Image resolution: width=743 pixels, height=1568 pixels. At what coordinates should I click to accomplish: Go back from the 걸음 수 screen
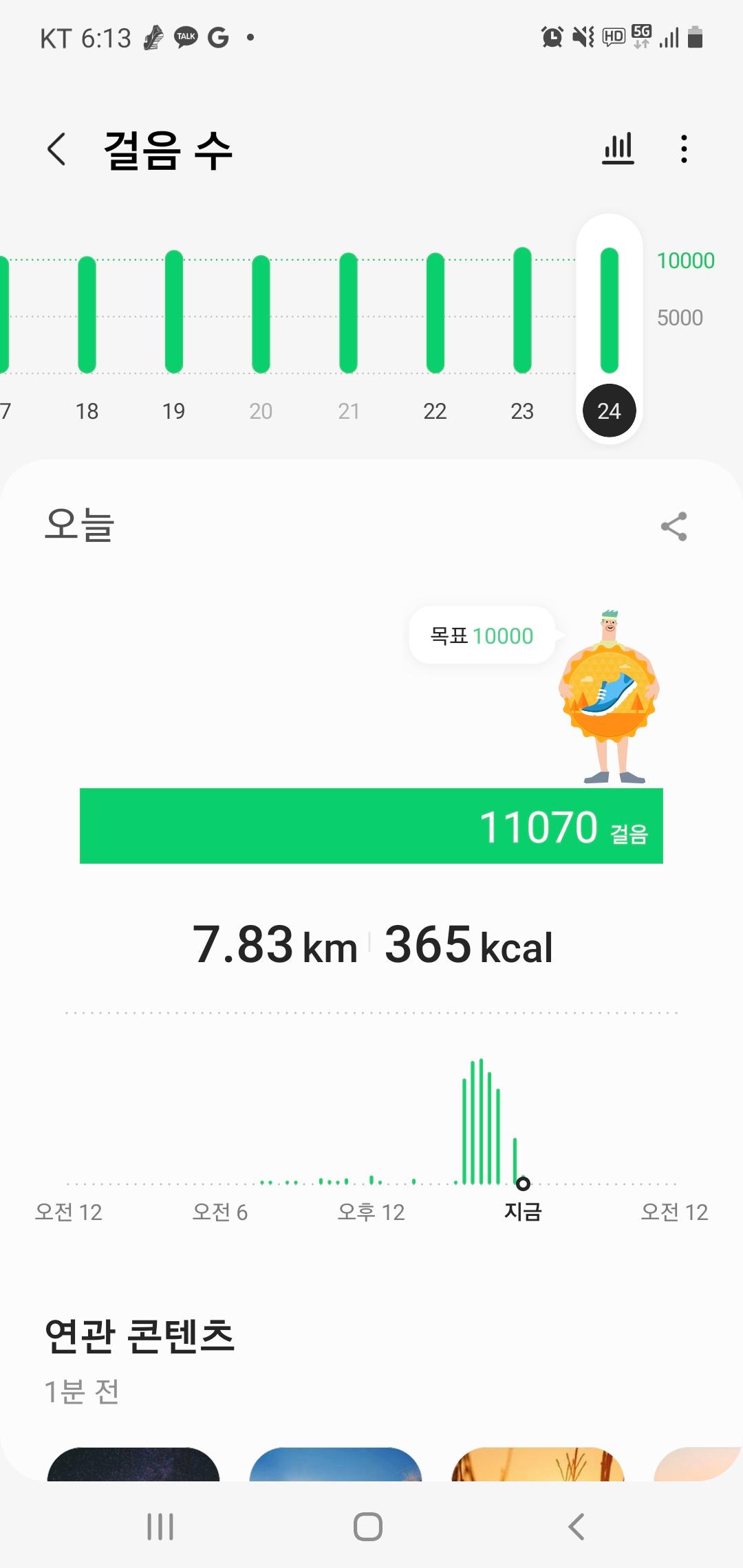coord(56,149)
